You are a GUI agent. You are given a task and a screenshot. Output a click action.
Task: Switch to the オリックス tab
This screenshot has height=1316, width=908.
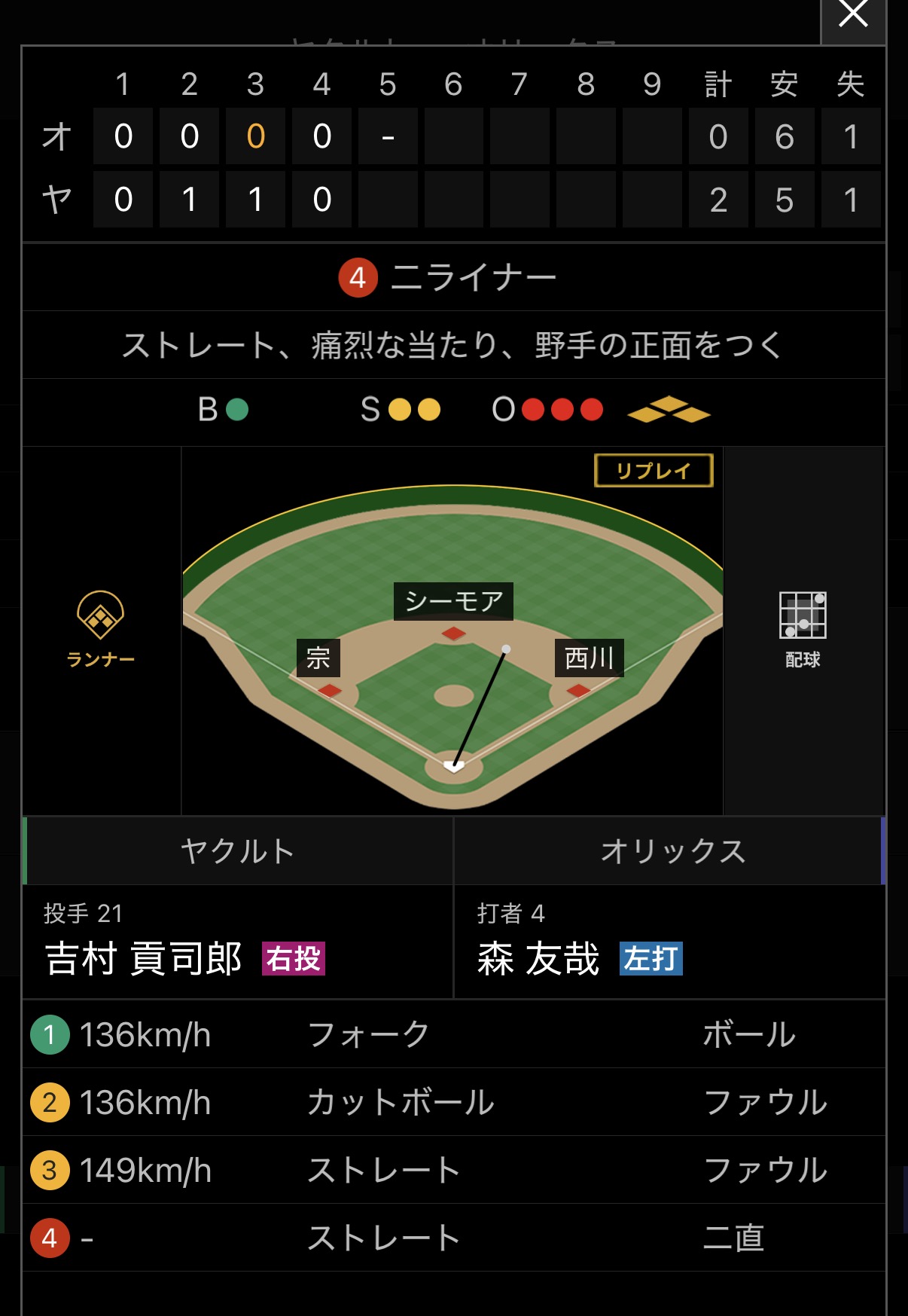tap(672, 851)
